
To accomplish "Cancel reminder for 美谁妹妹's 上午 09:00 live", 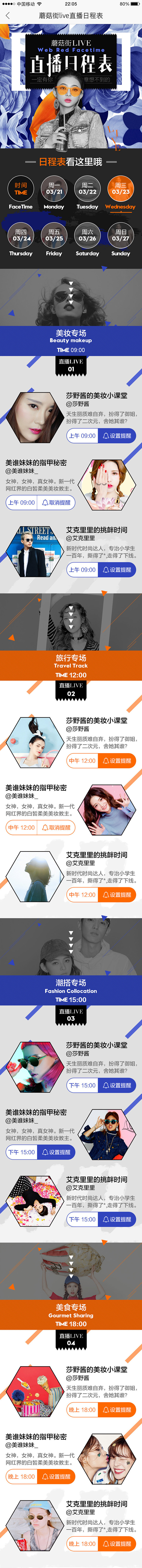I will [56, 503].
